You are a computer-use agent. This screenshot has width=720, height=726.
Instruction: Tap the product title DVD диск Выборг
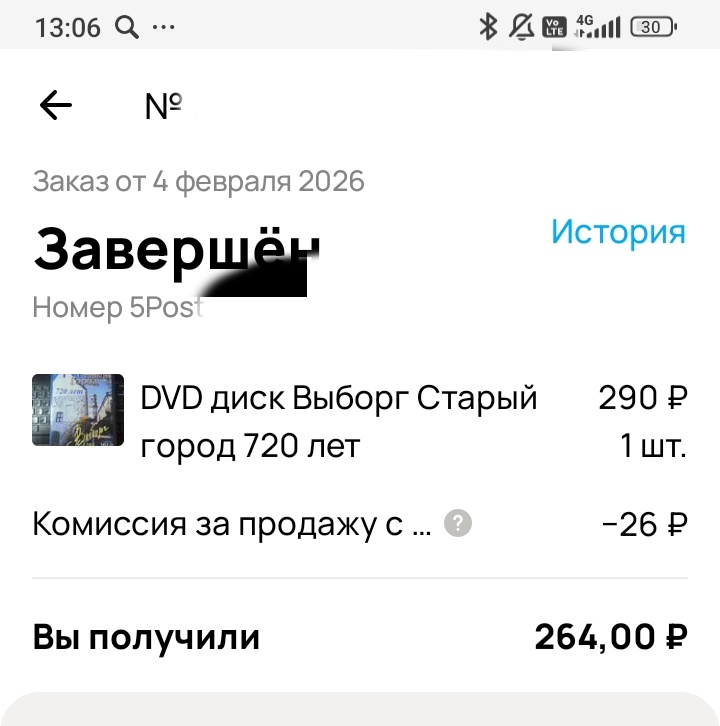[340, 398]
